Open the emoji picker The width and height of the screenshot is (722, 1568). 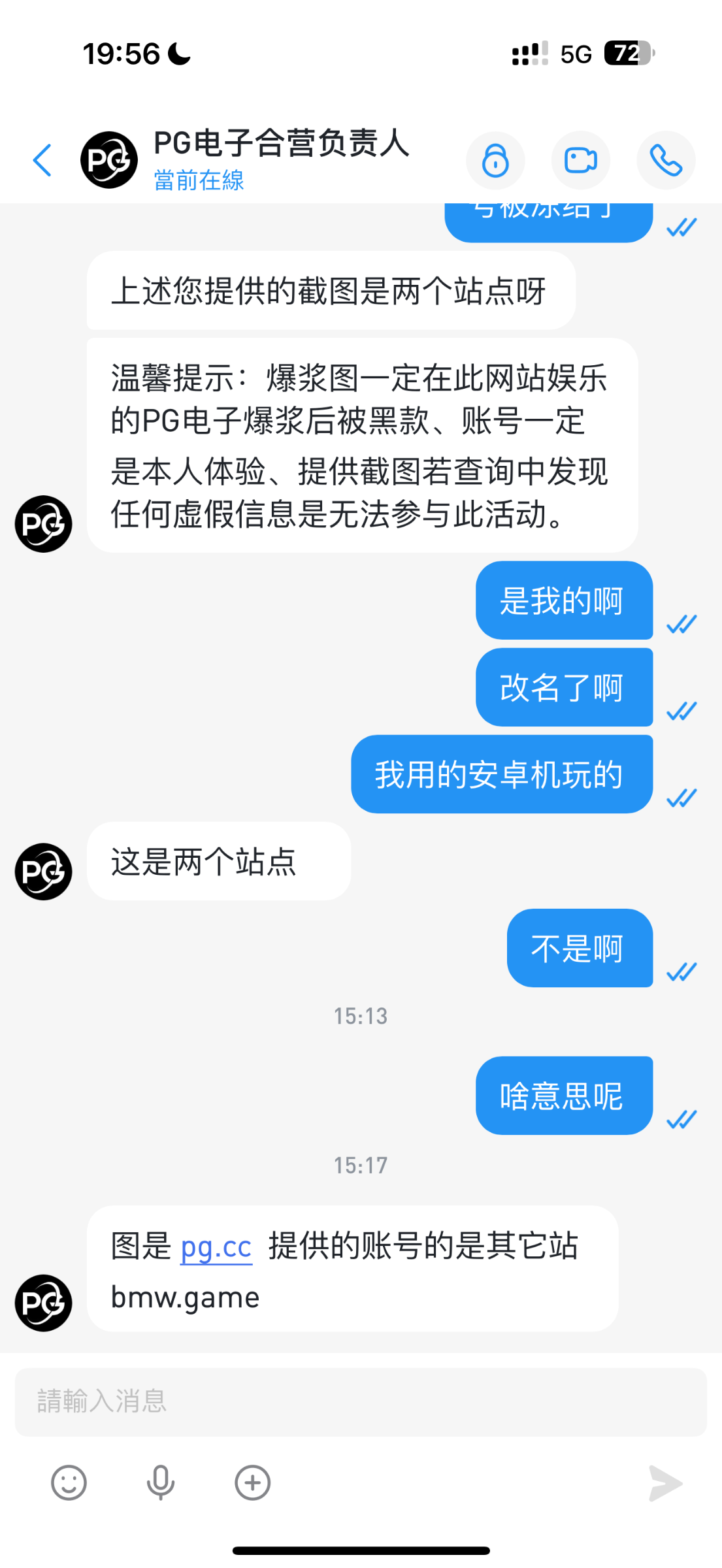pyautogui.click(x=69, y=1482)
